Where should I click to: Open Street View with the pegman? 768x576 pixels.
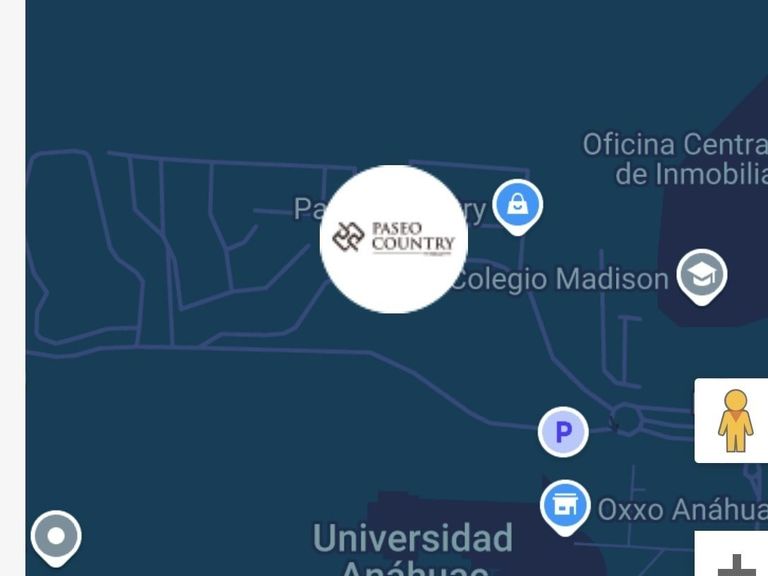[734, 420]
